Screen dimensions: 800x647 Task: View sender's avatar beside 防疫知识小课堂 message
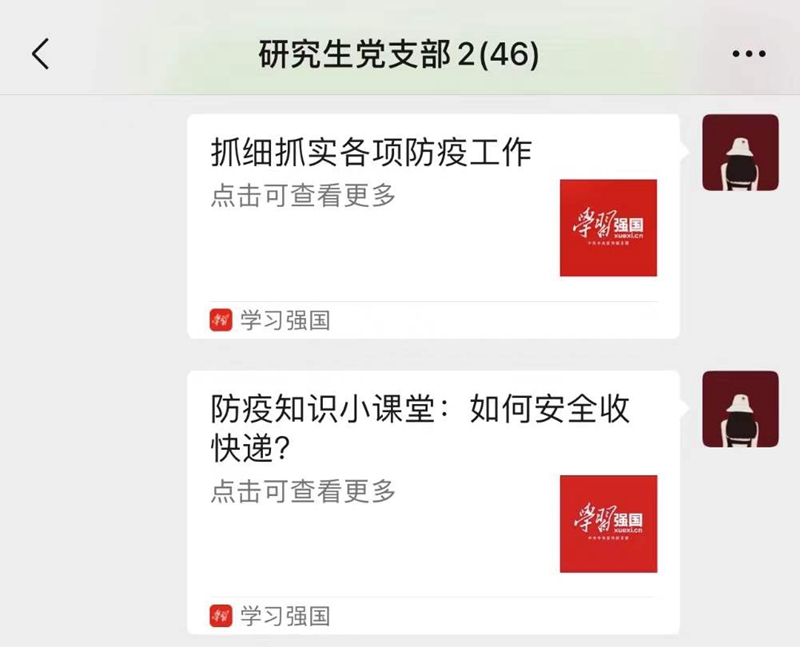click(x=740, y=408)
